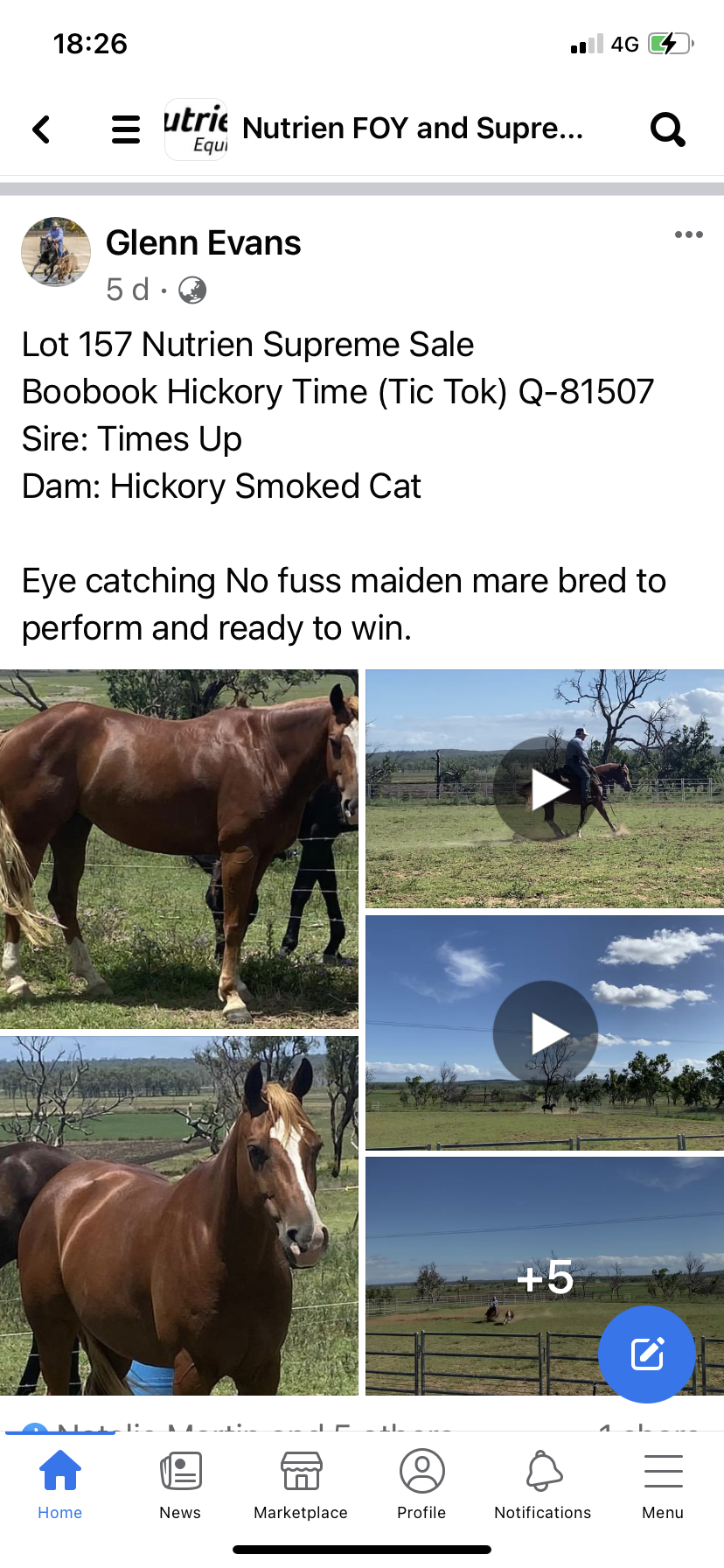The width and height of the screenshot is (724, 1568).
Task: Go back to the previous screen
Action: click(41, 129)
